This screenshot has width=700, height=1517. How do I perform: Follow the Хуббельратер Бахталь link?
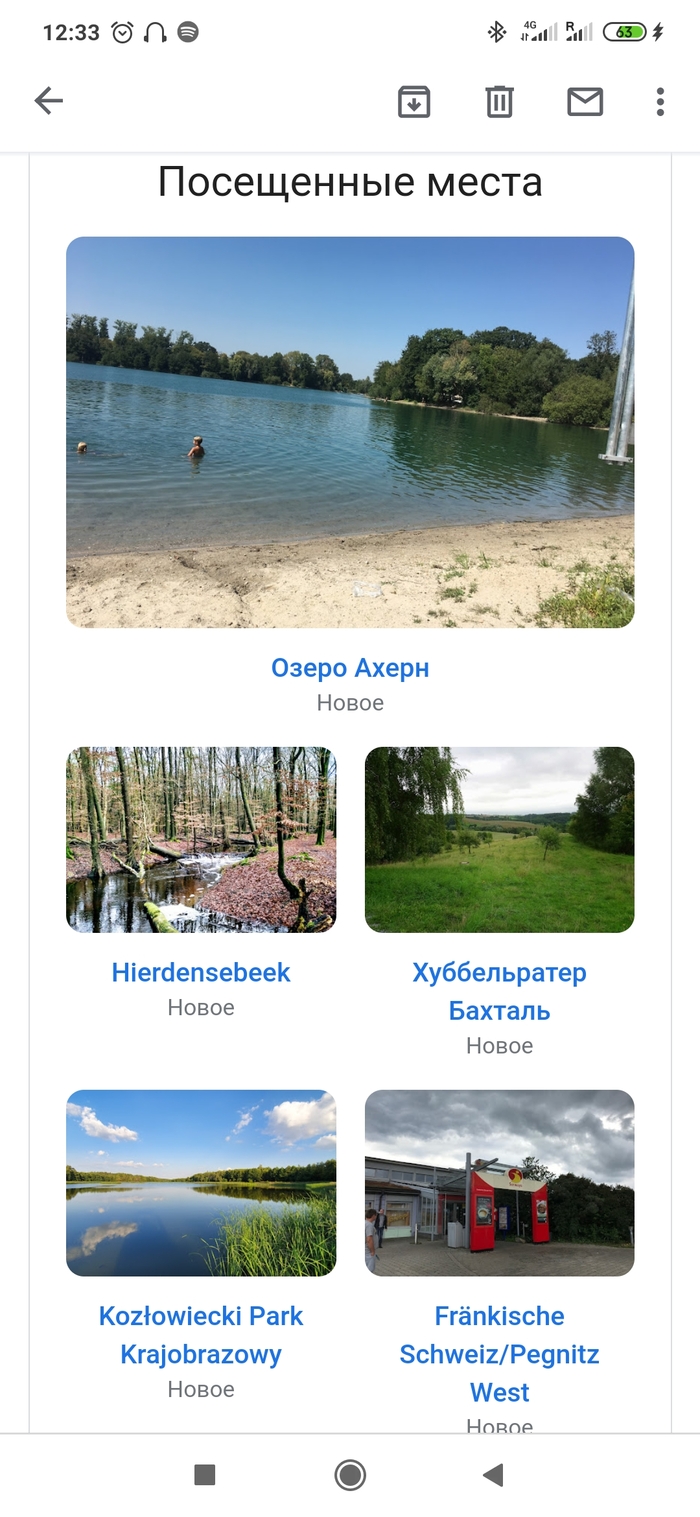499,991
